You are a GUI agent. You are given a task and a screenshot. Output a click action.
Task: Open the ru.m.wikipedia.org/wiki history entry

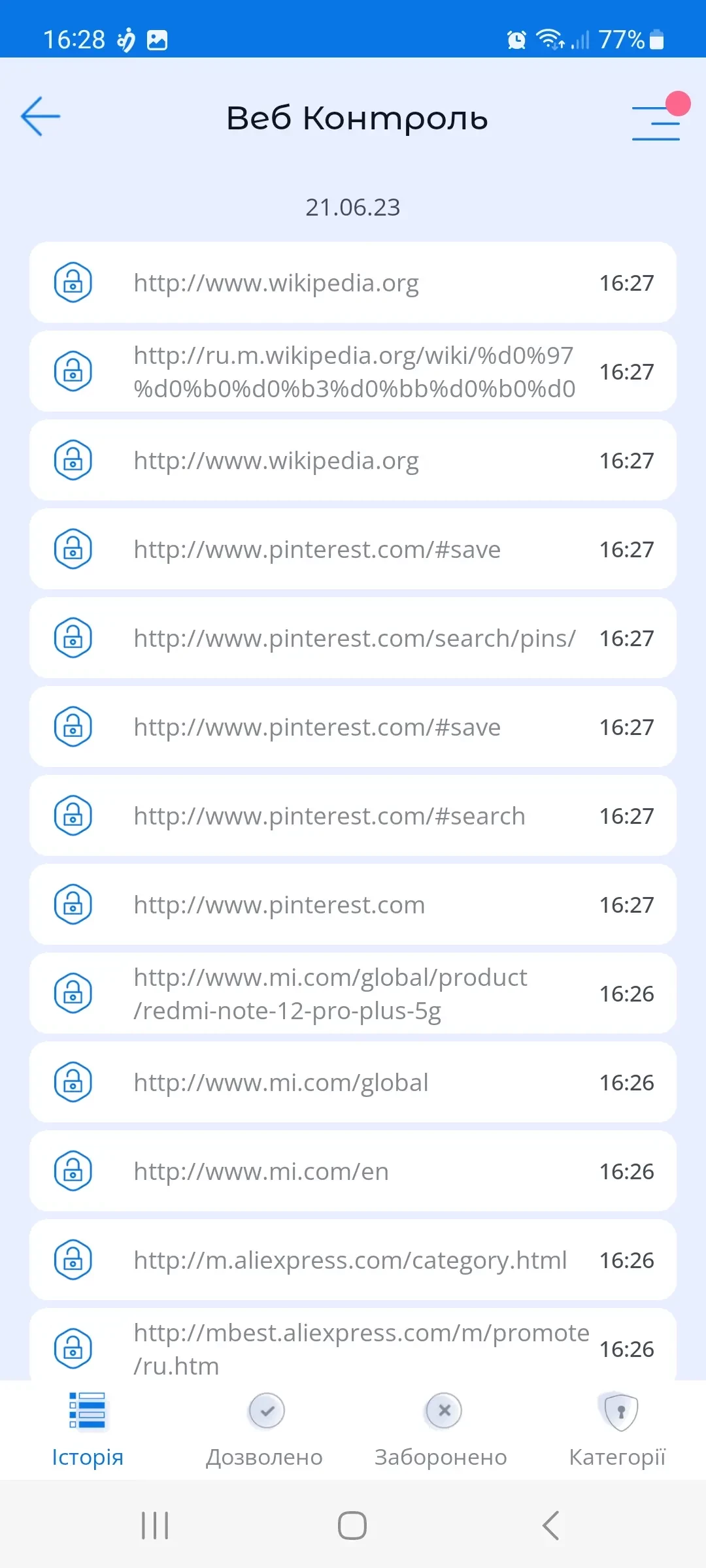click(x=353, y=371)
